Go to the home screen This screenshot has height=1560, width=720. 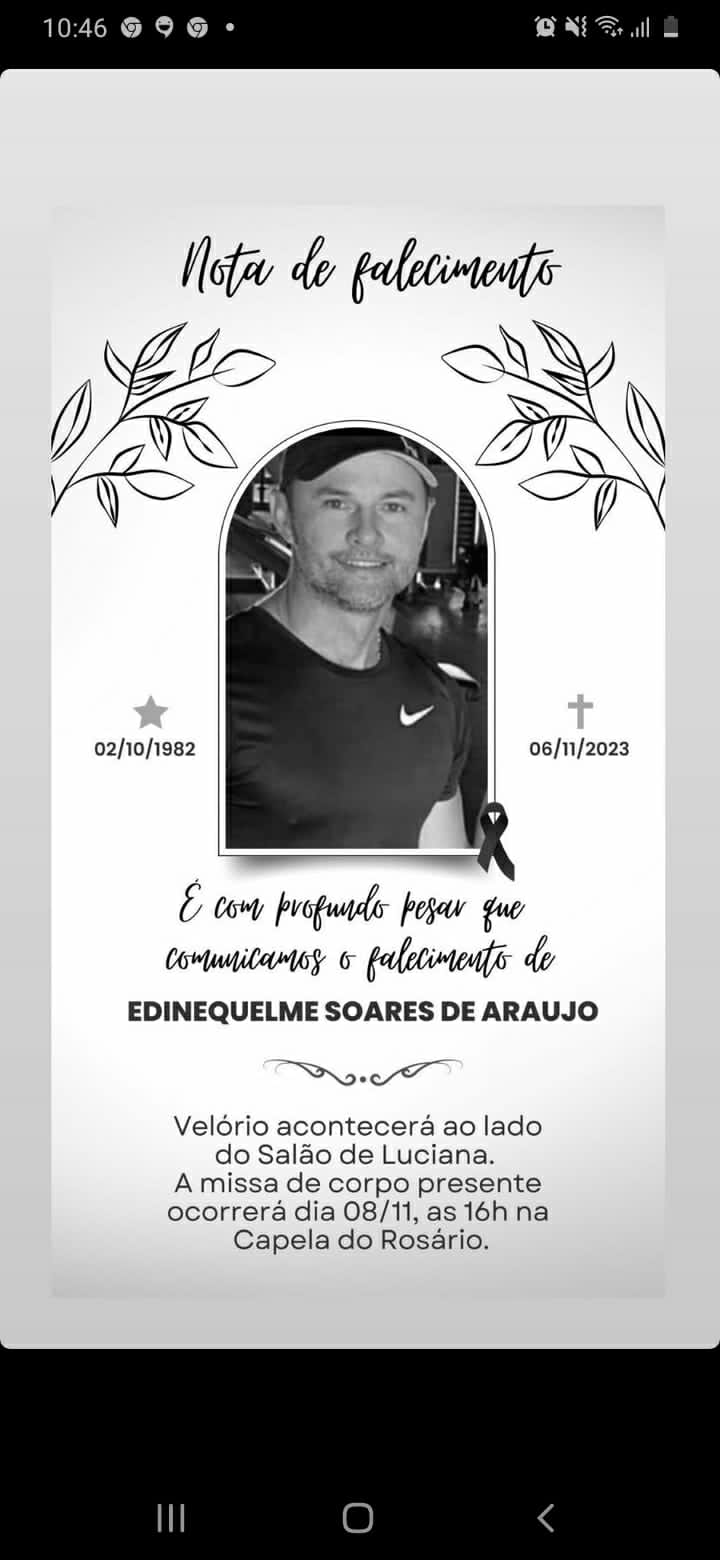(358, 1518)
